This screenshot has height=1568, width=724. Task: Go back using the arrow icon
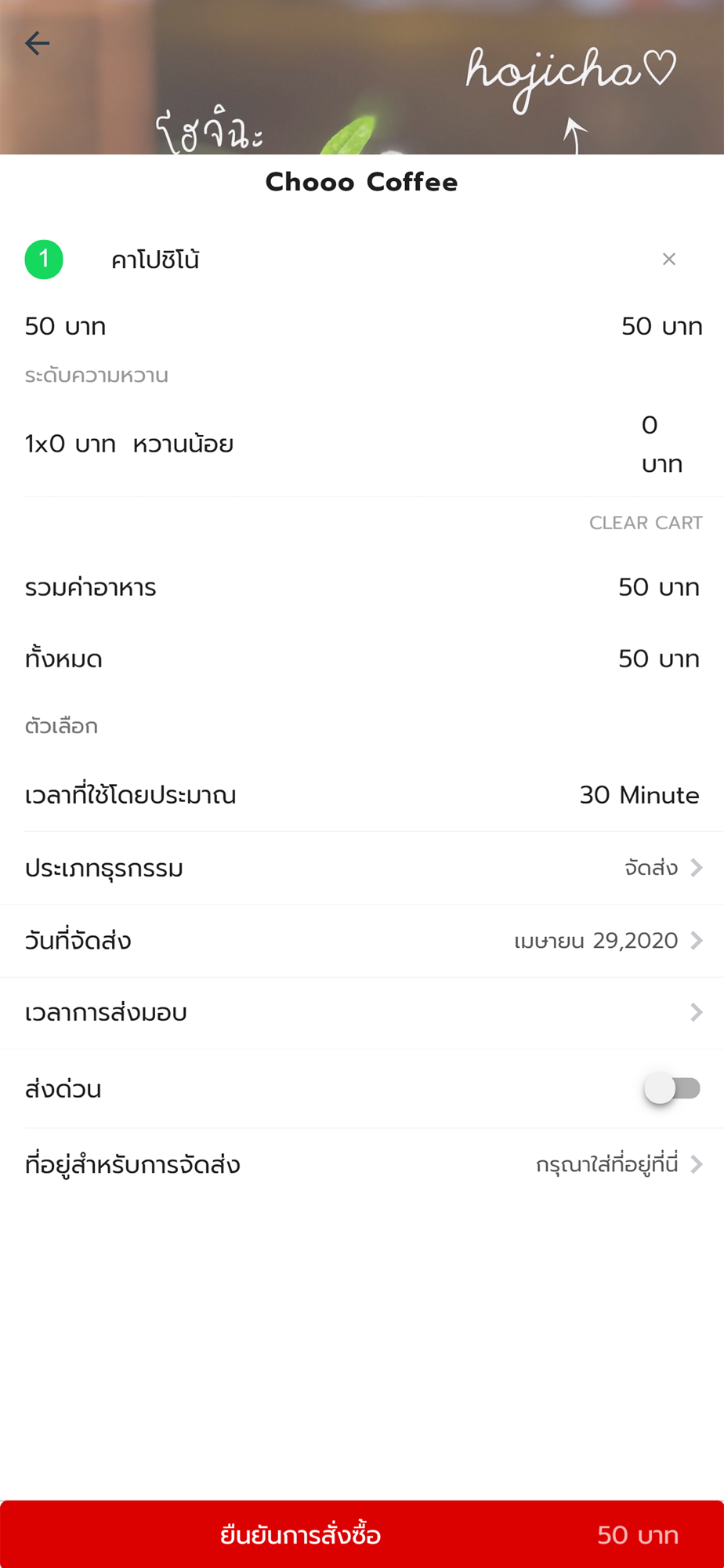point(37,43)
